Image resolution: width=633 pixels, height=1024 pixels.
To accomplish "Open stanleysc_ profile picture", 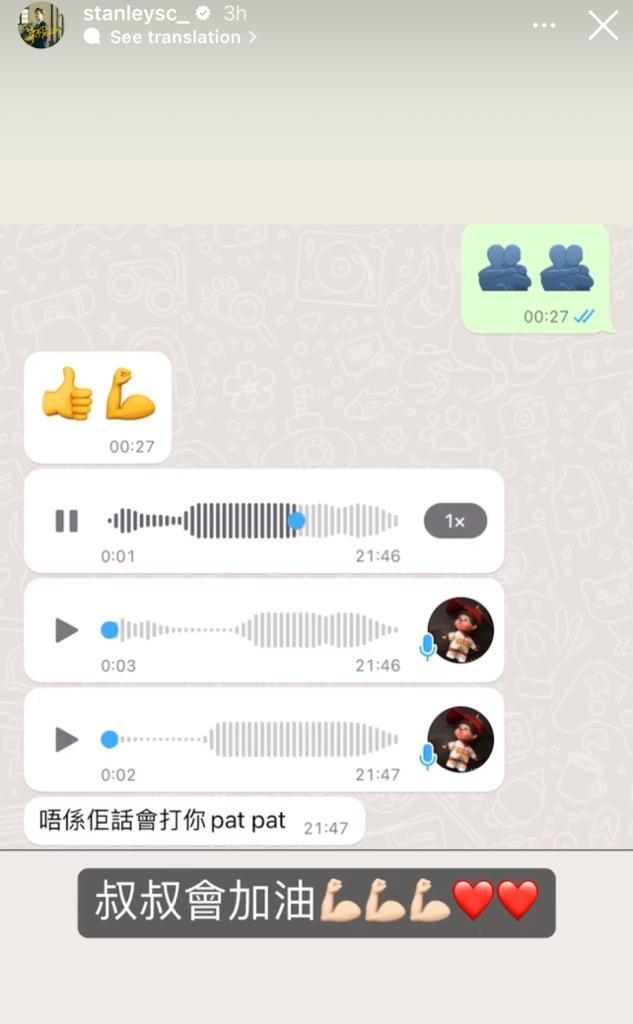I will (x=41, y=25).
